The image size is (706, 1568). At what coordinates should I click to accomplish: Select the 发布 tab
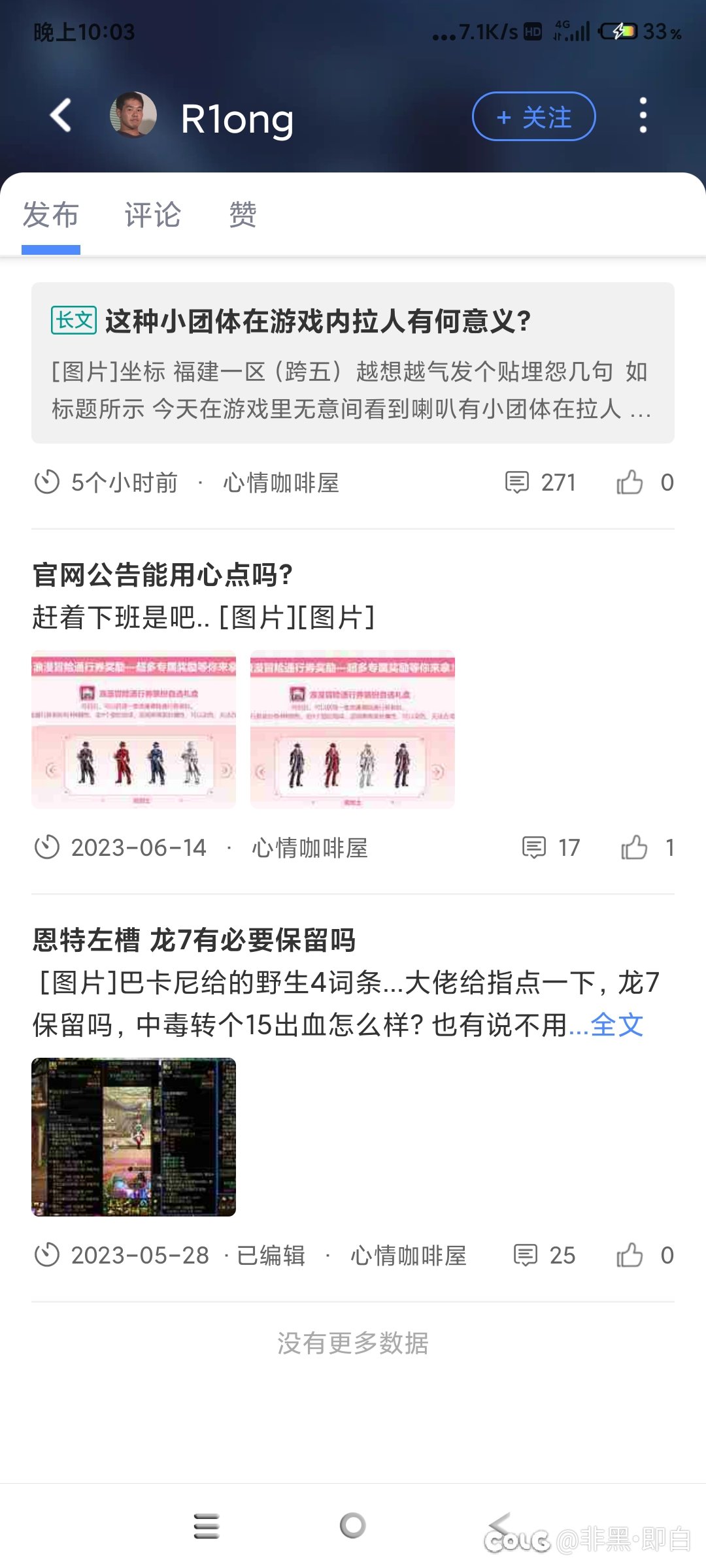coord(51,215)
